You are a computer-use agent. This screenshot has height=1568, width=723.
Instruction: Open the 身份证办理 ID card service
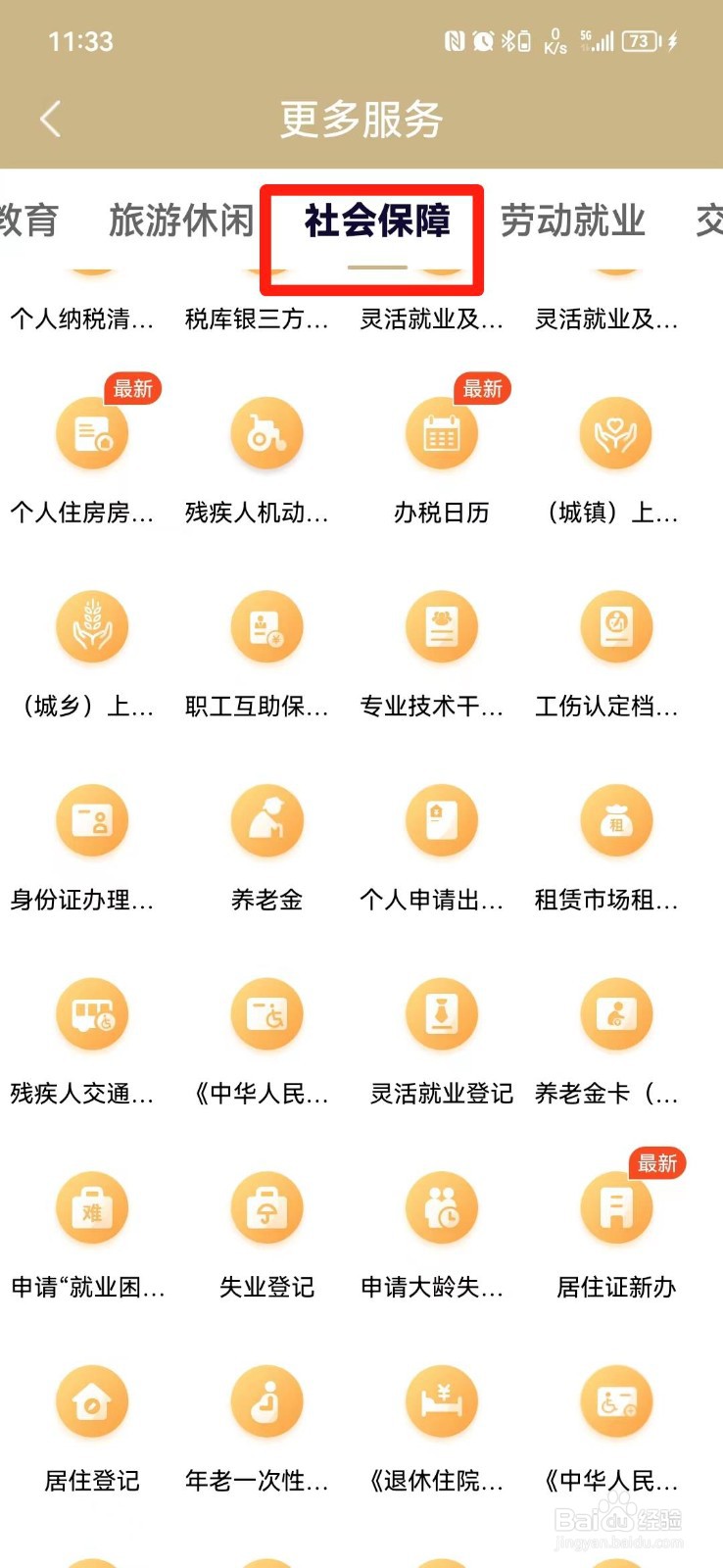(x=93, y=820)
